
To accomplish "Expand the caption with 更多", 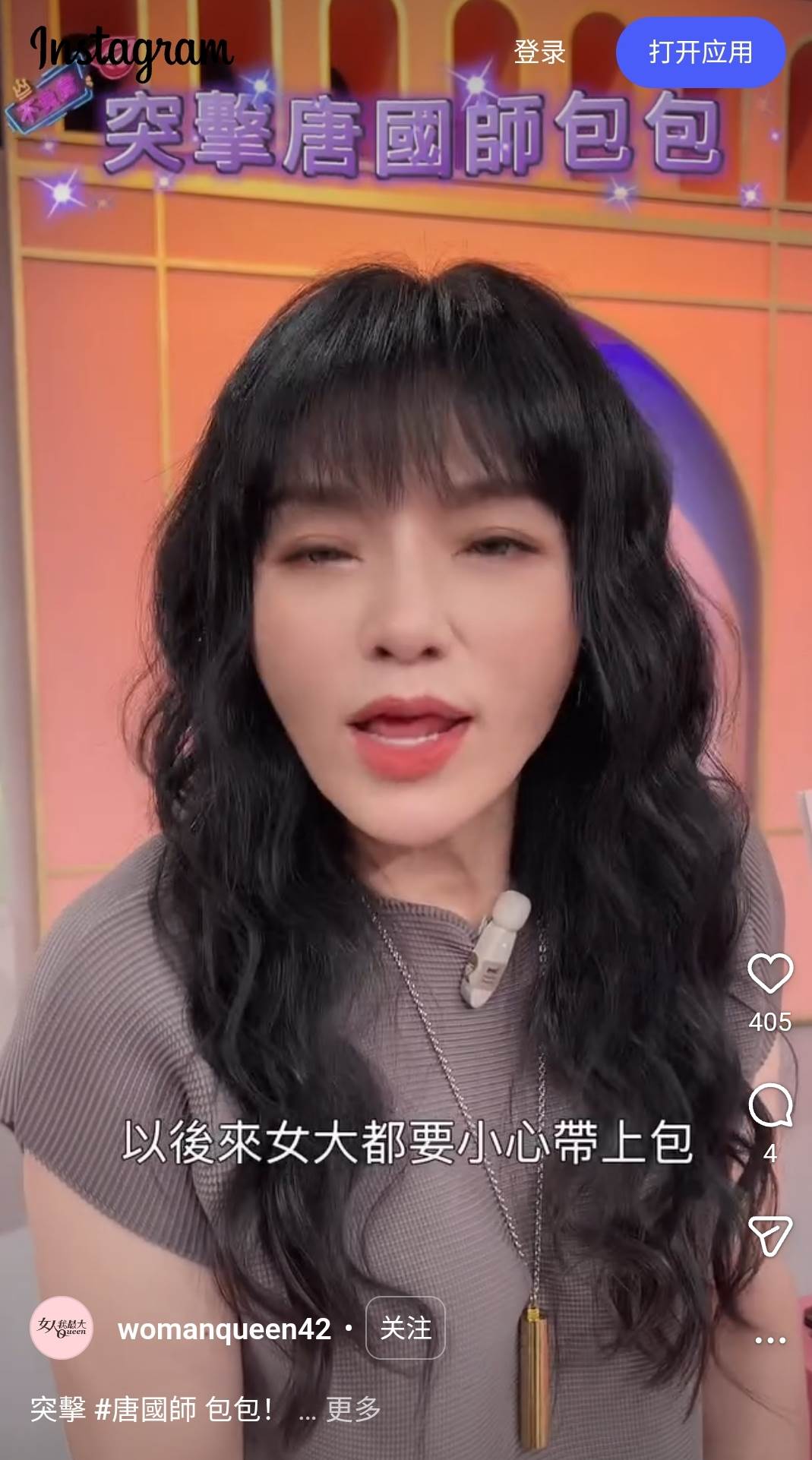I will pyautogui.click(x=352, y=1410).
